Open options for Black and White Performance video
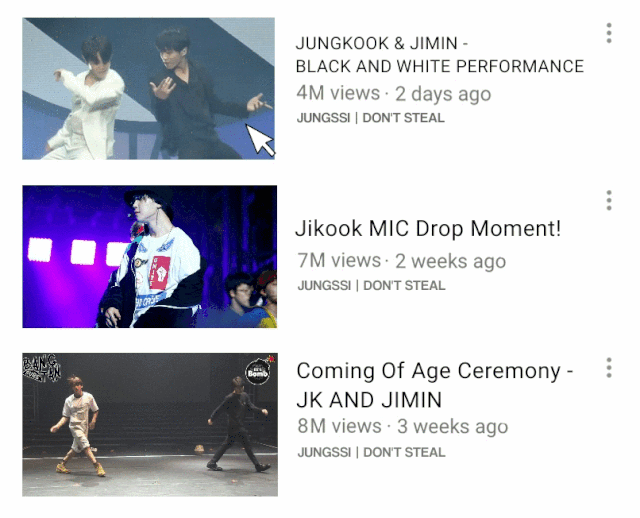 (608, 34)
